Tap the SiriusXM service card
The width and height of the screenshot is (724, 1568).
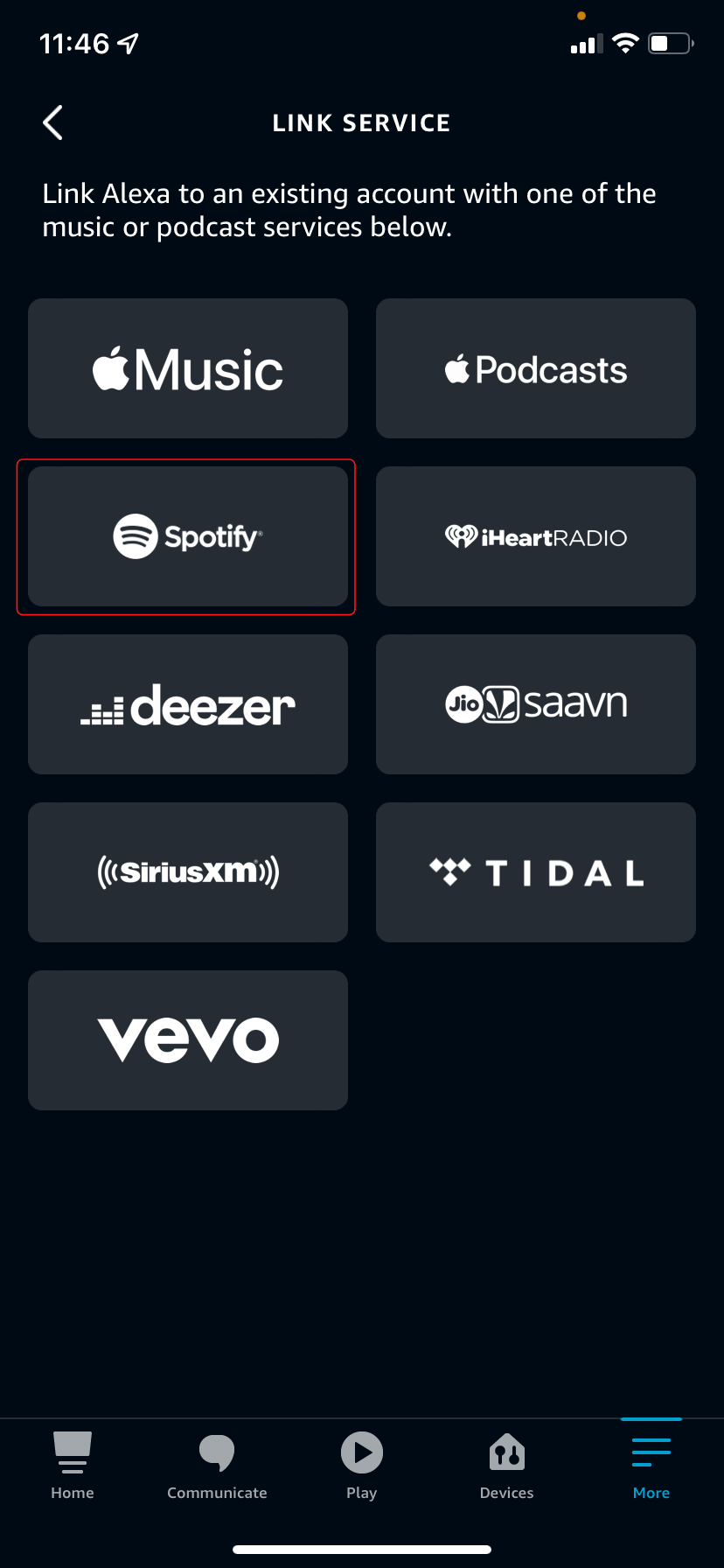188,872
